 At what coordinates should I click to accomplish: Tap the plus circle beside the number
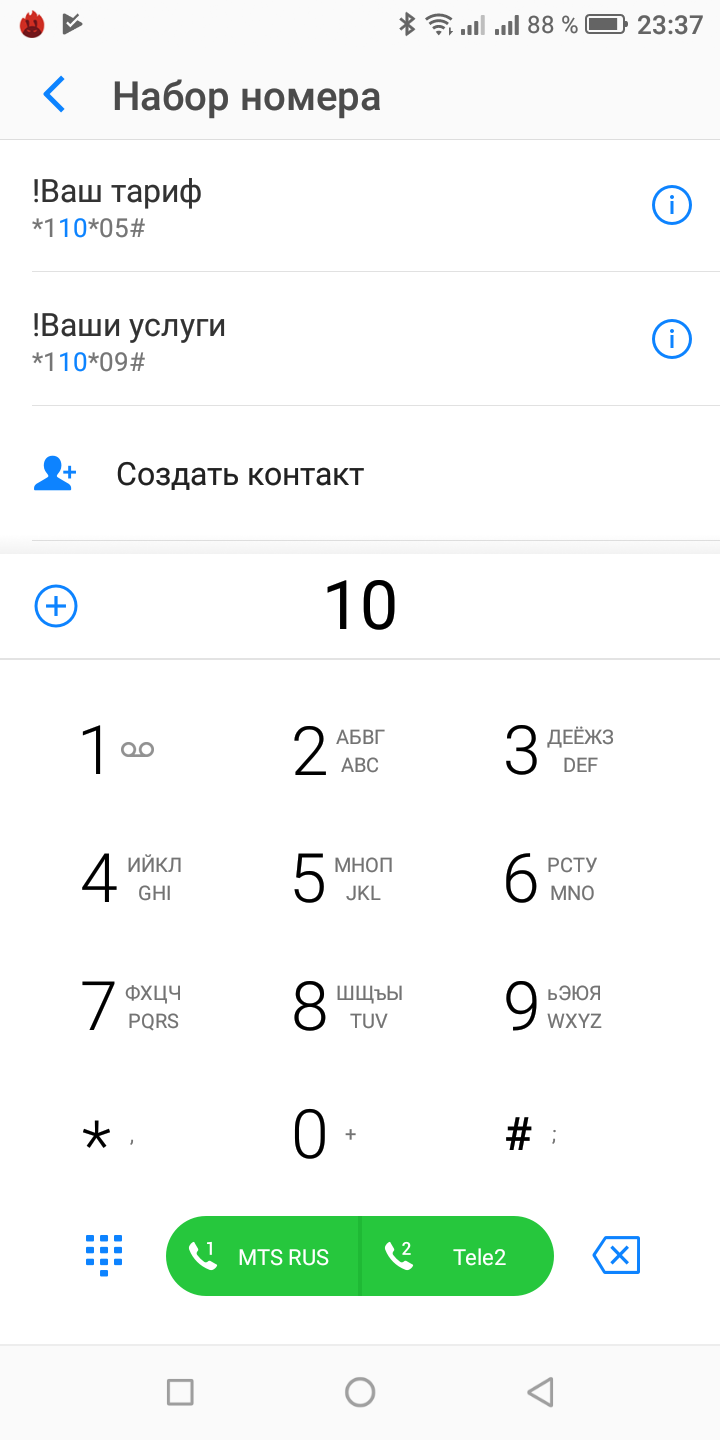[56, 606]
